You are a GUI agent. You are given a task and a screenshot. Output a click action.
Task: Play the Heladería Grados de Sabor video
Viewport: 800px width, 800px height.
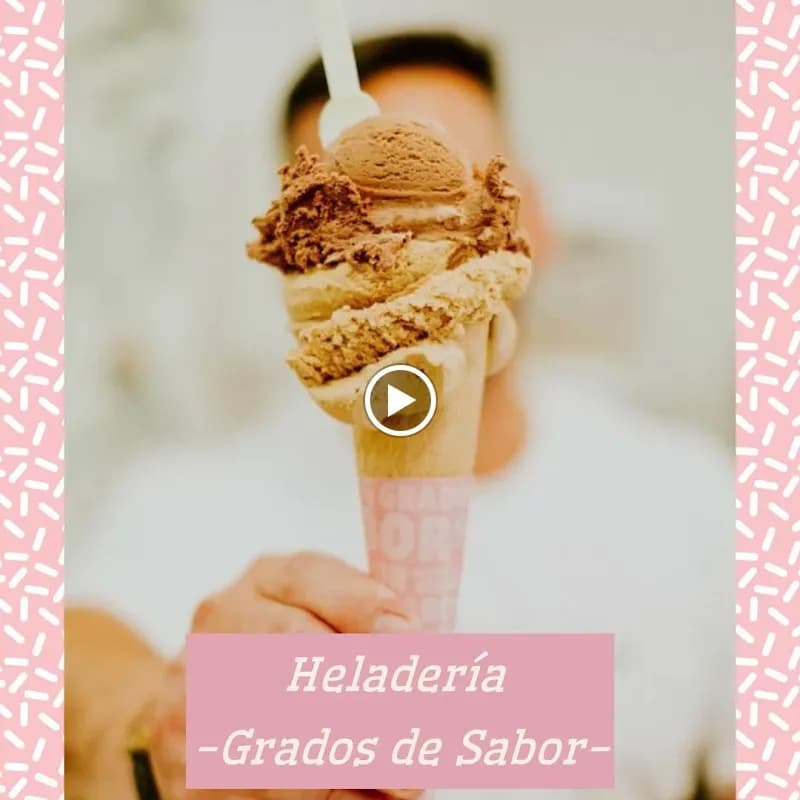400,400
